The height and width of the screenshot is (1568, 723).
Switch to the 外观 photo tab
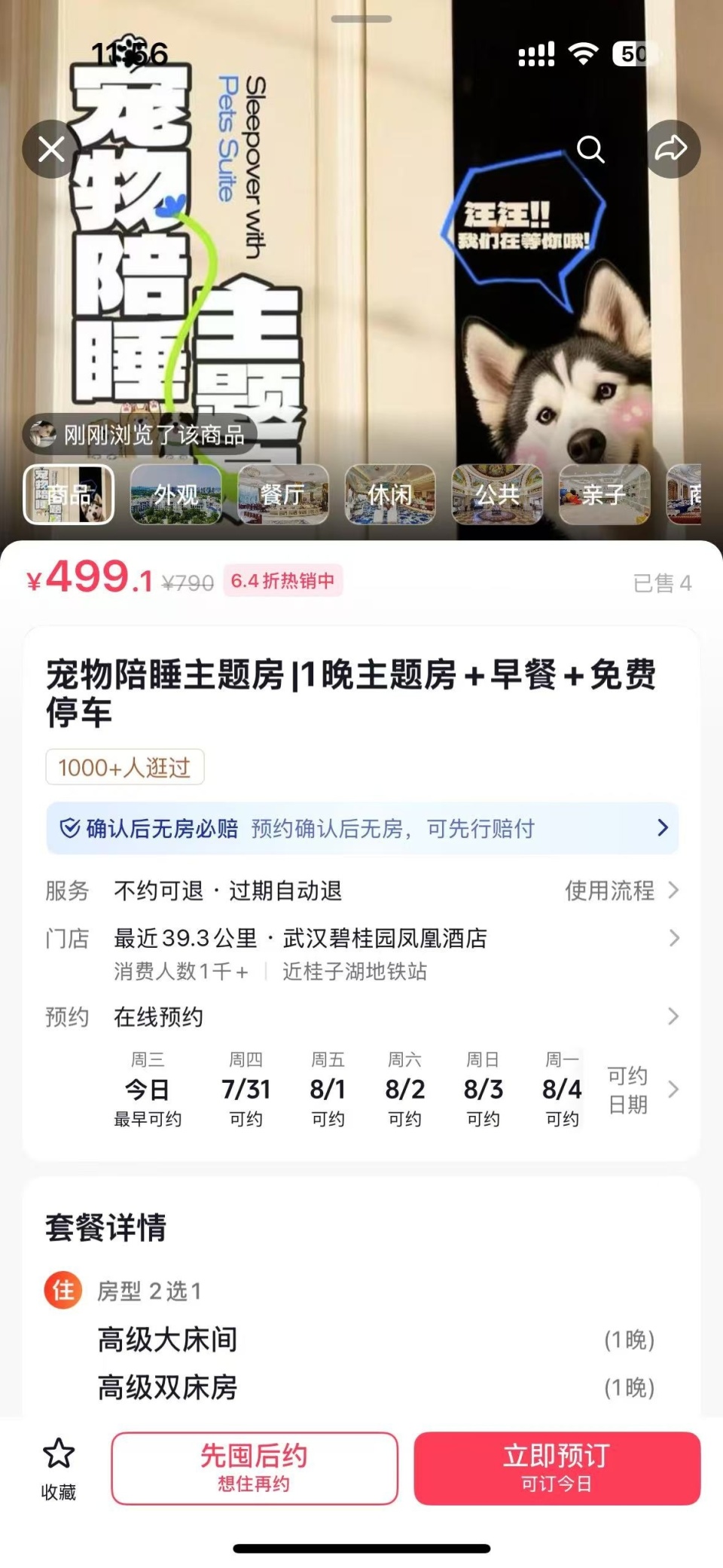coord(175,494)
